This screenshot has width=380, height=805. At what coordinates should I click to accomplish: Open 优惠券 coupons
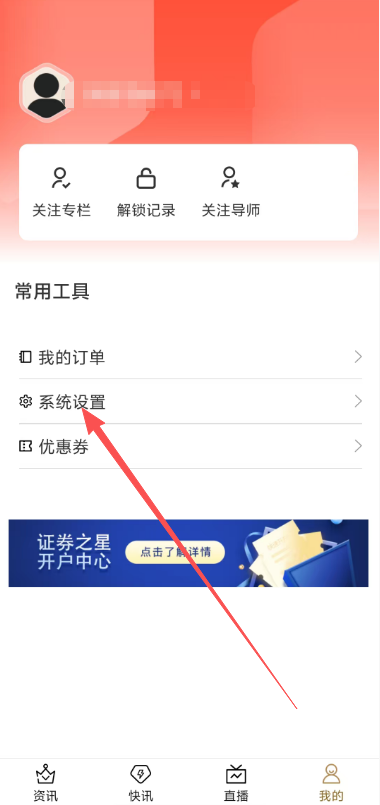tap(191, 446)
